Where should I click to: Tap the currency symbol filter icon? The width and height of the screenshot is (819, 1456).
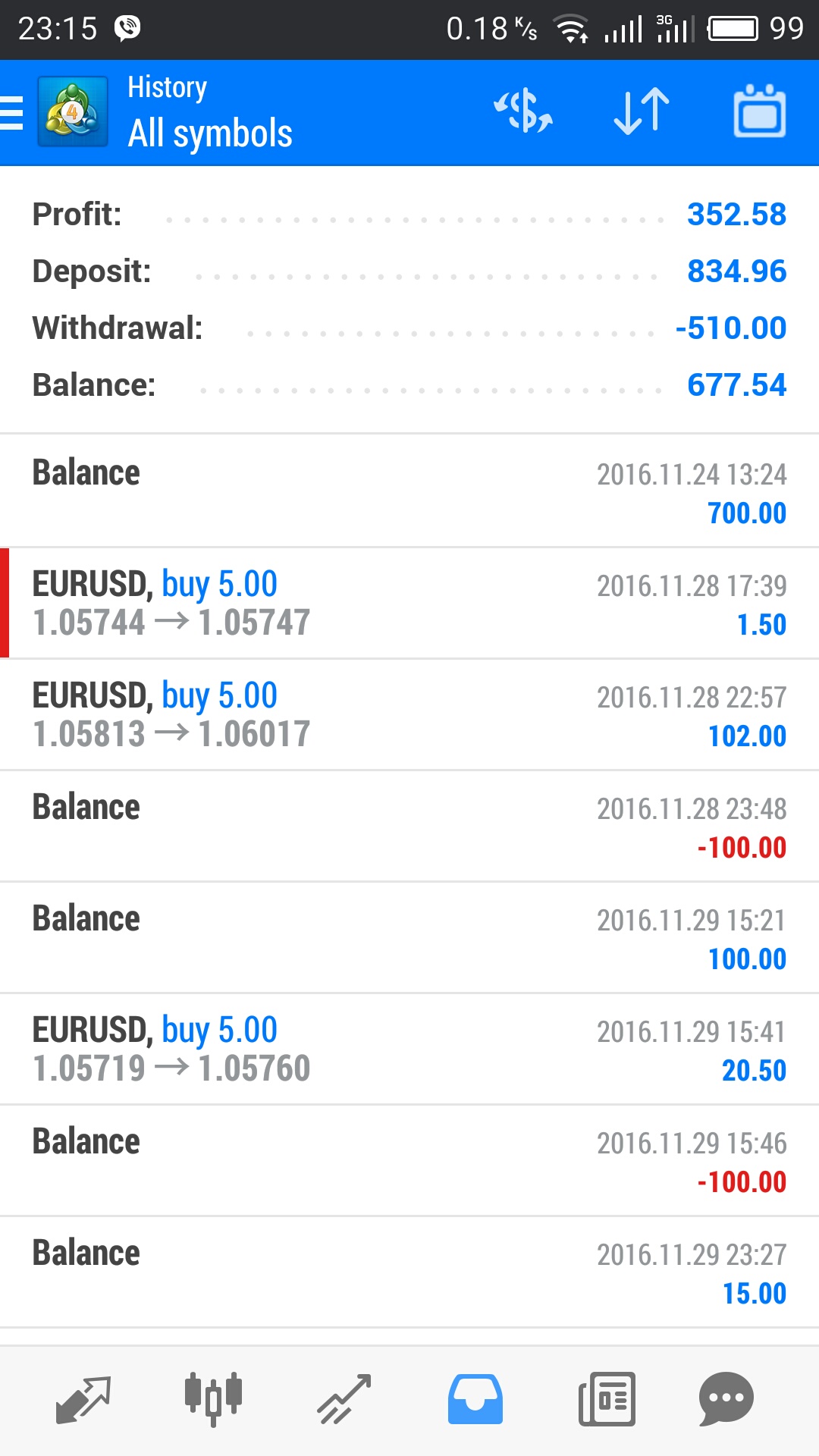tap(522, 111)
